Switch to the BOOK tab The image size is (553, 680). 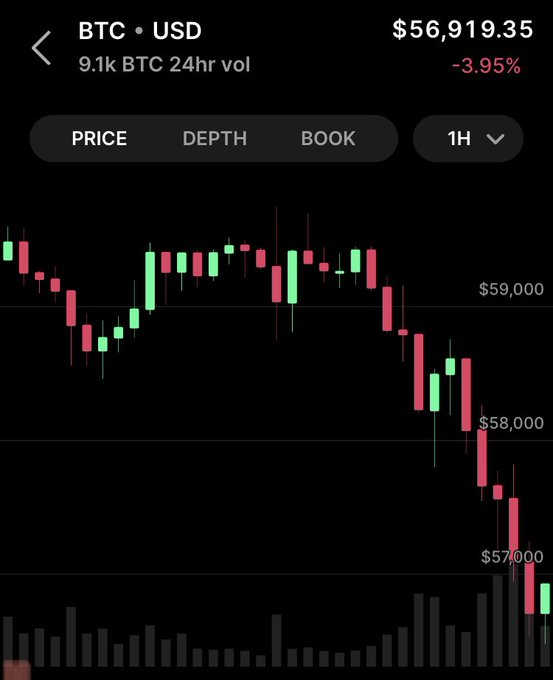tap(328, 139)
